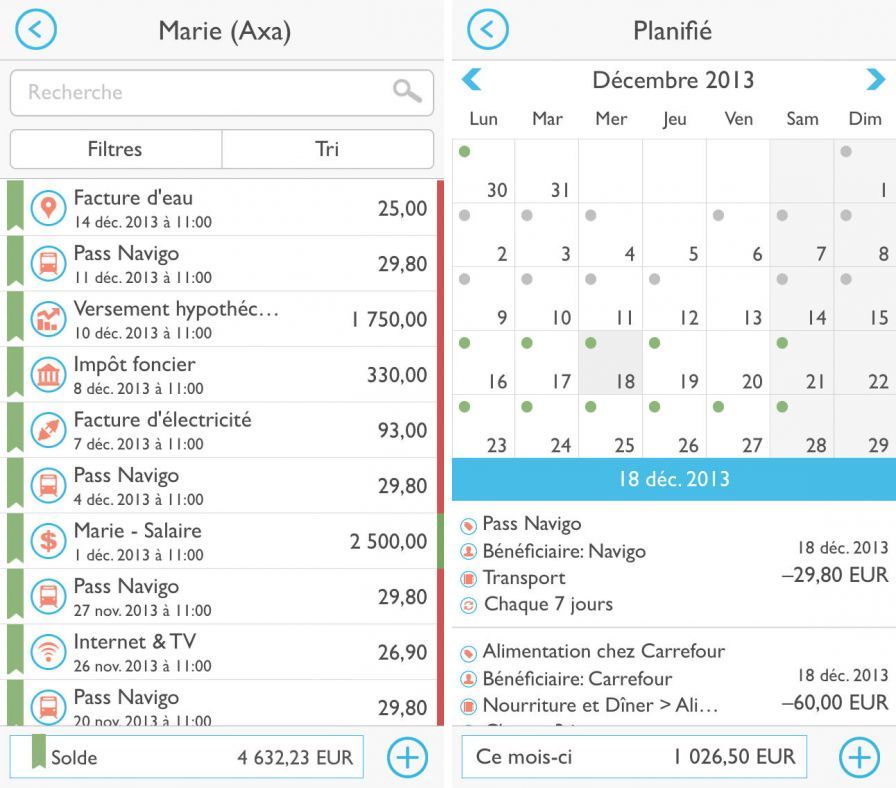Go back from the Planifié screen
Screen dimensions: 896x788
[488, 30]
